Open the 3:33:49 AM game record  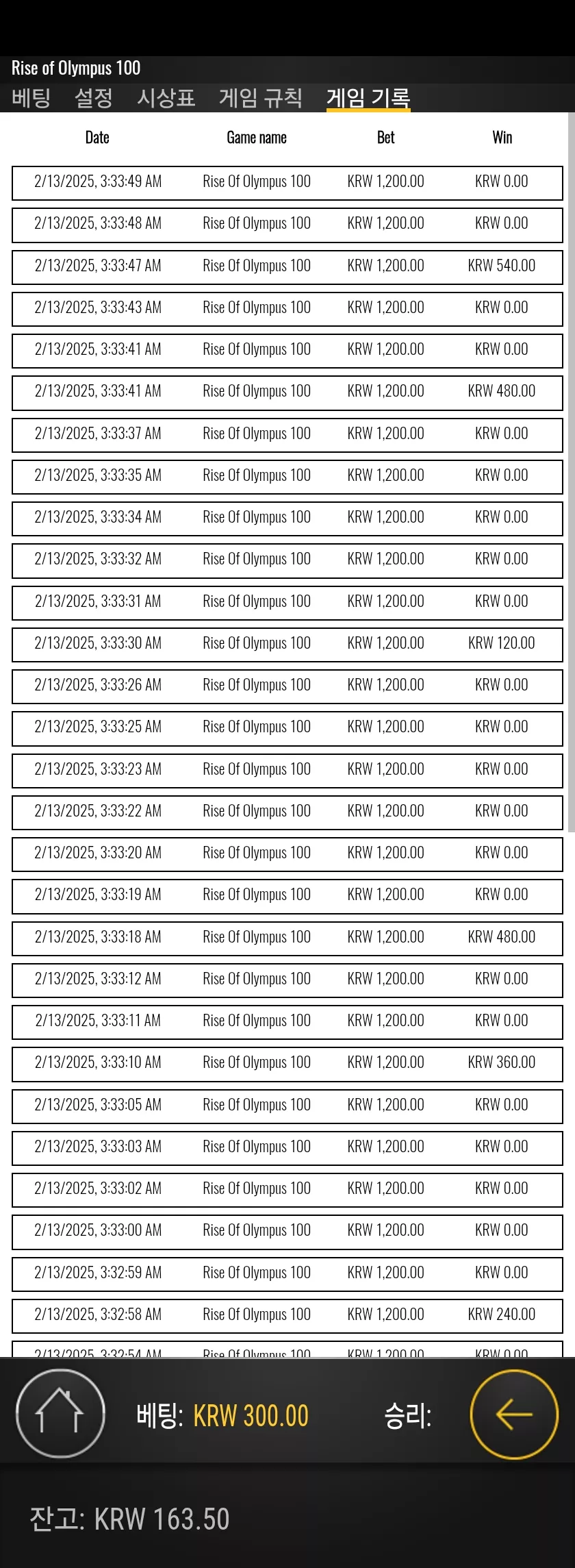287,182
